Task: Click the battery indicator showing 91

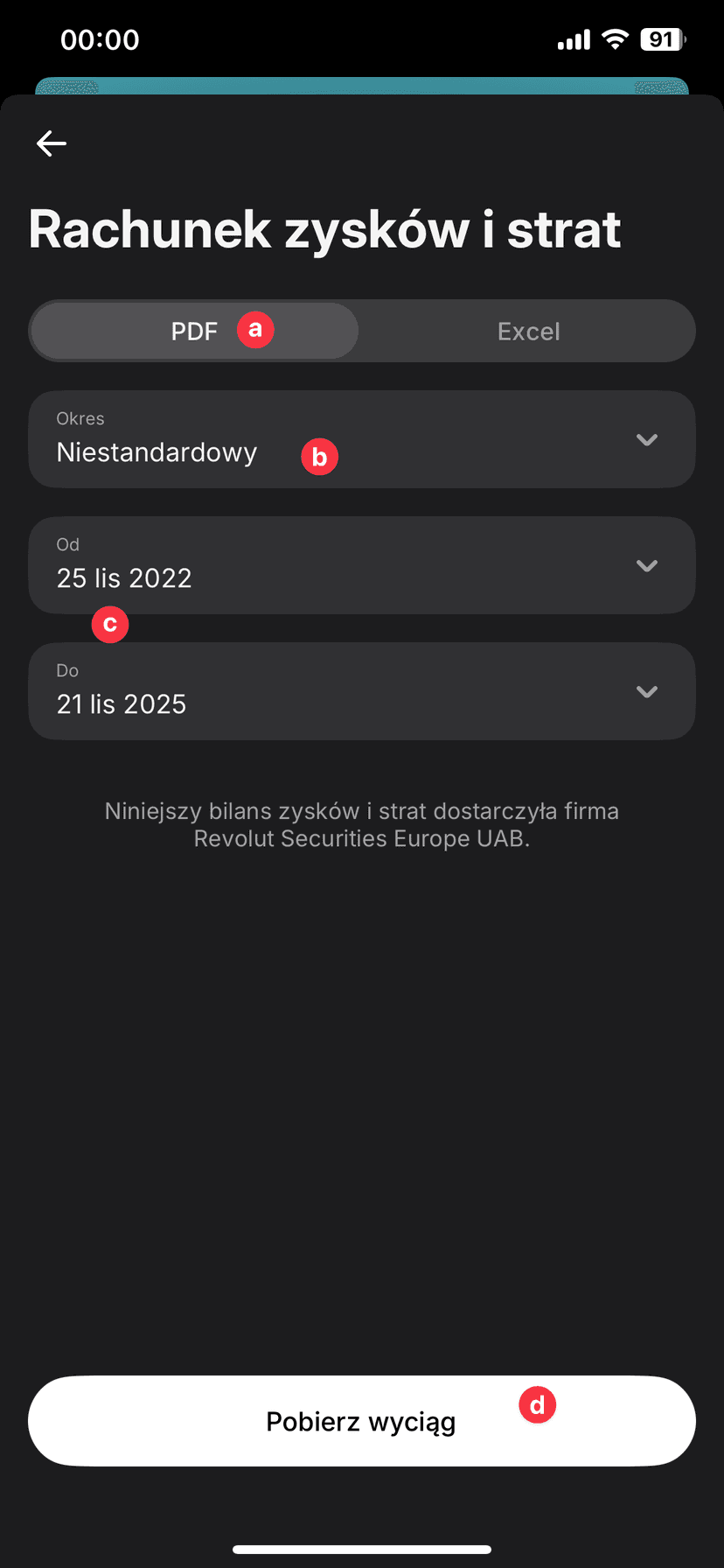Action: click(x=663, y=39)
